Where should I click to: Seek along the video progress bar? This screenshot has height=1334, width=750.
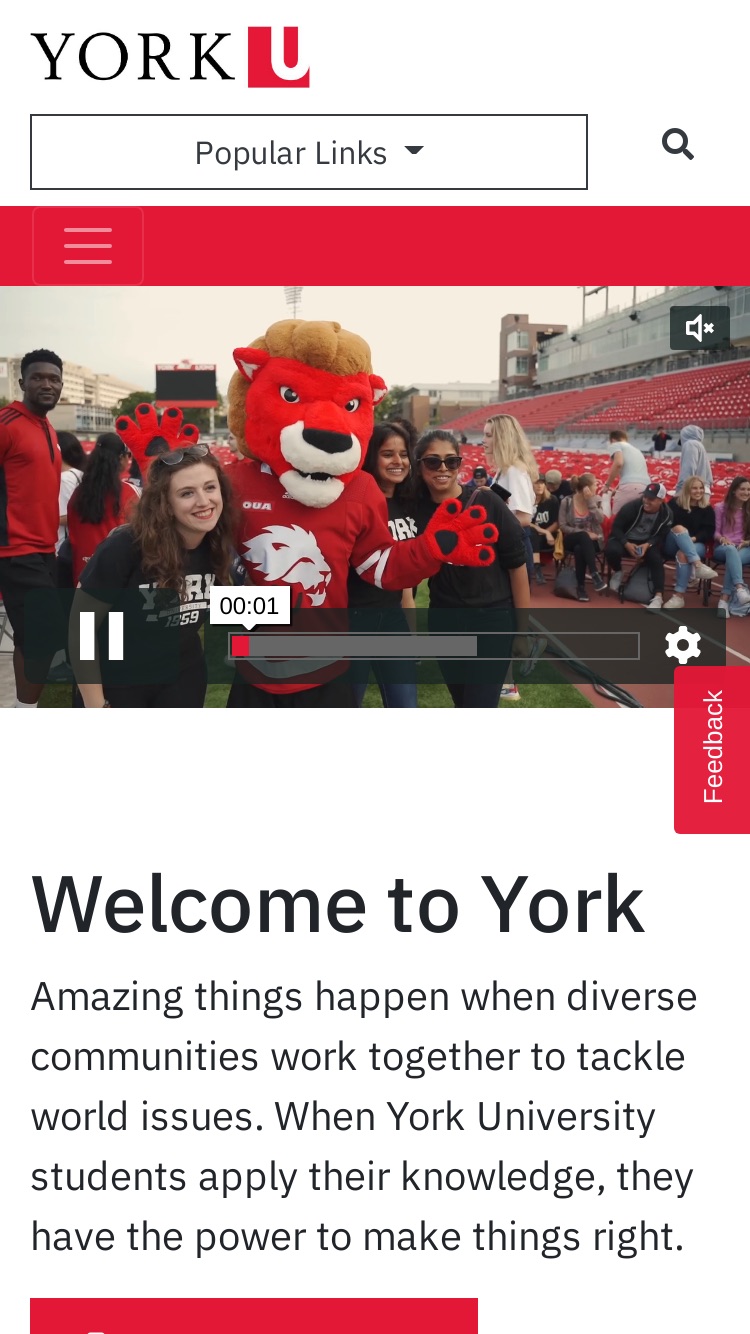[x=434, y=646]
